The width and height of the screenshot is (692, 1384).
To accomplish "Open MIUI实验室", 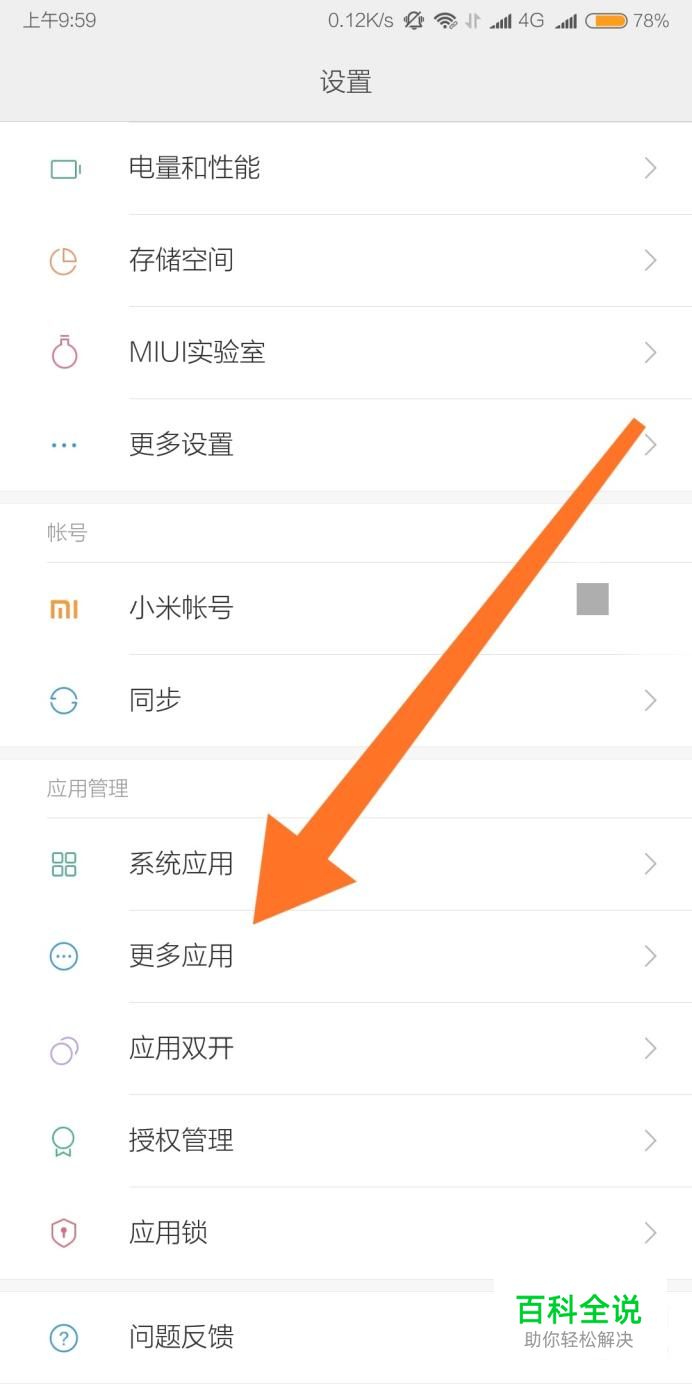I will pos(346,352).
